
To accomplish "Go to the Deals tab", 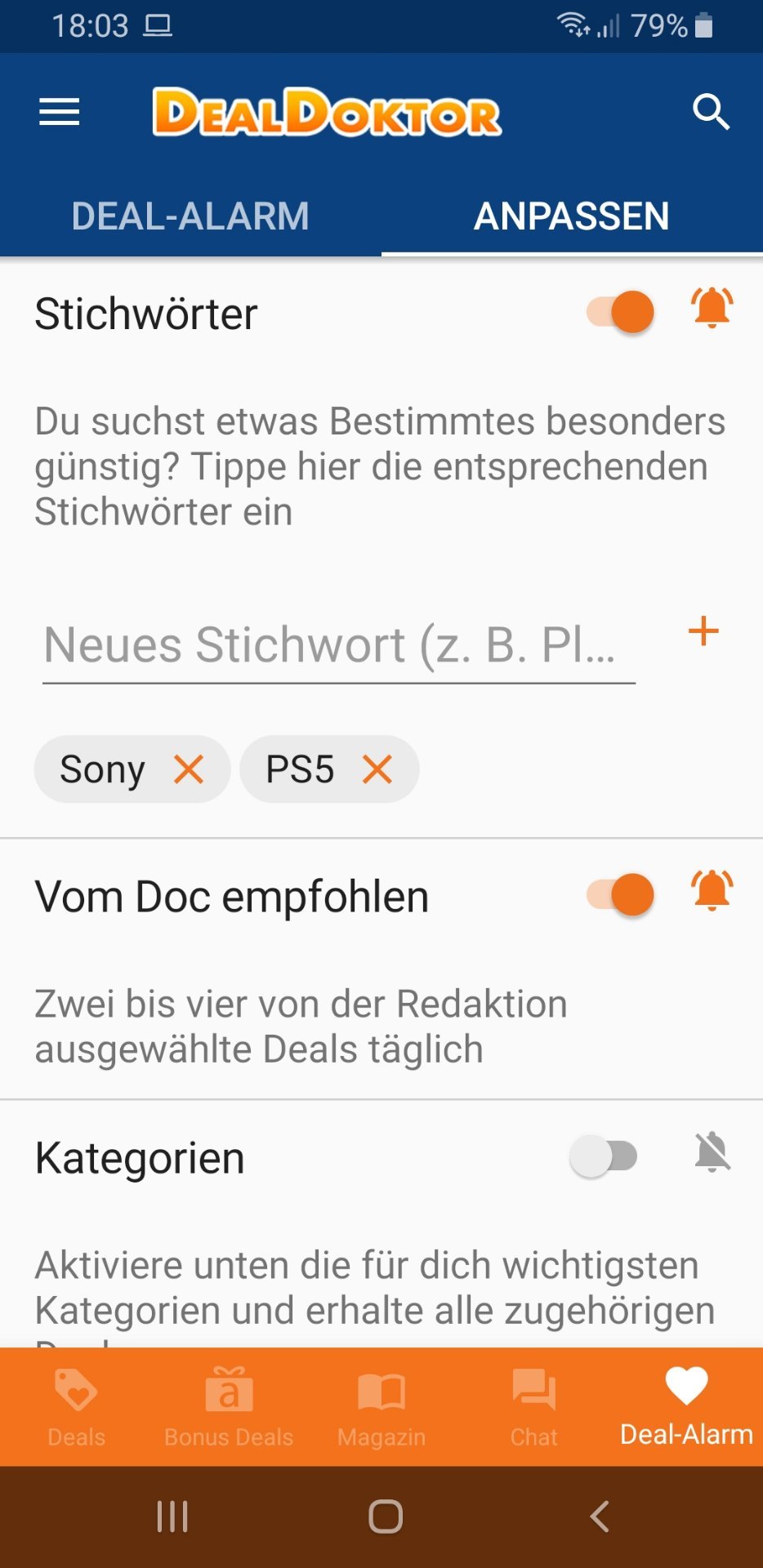I will (77, 1406).
